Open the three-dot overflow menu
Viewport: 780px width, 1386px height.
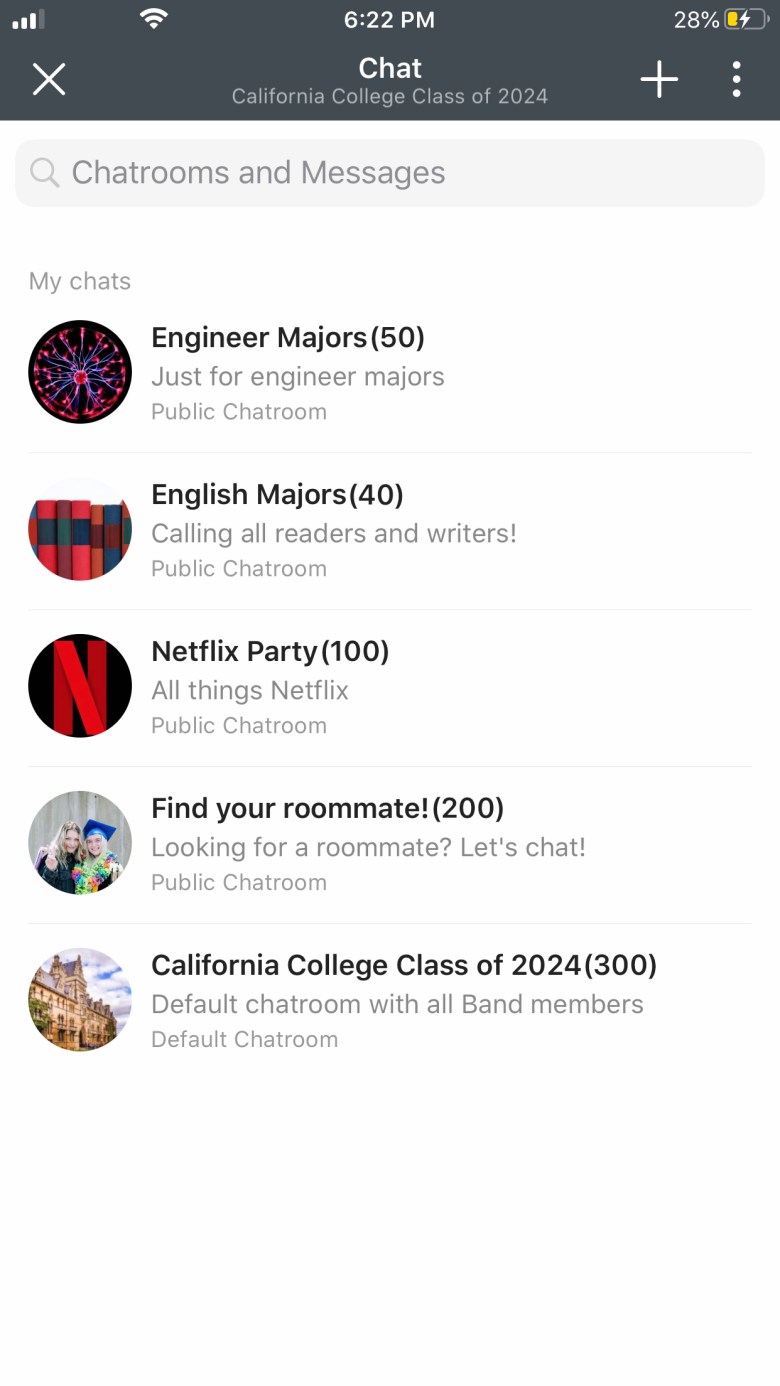pos(736,79)
